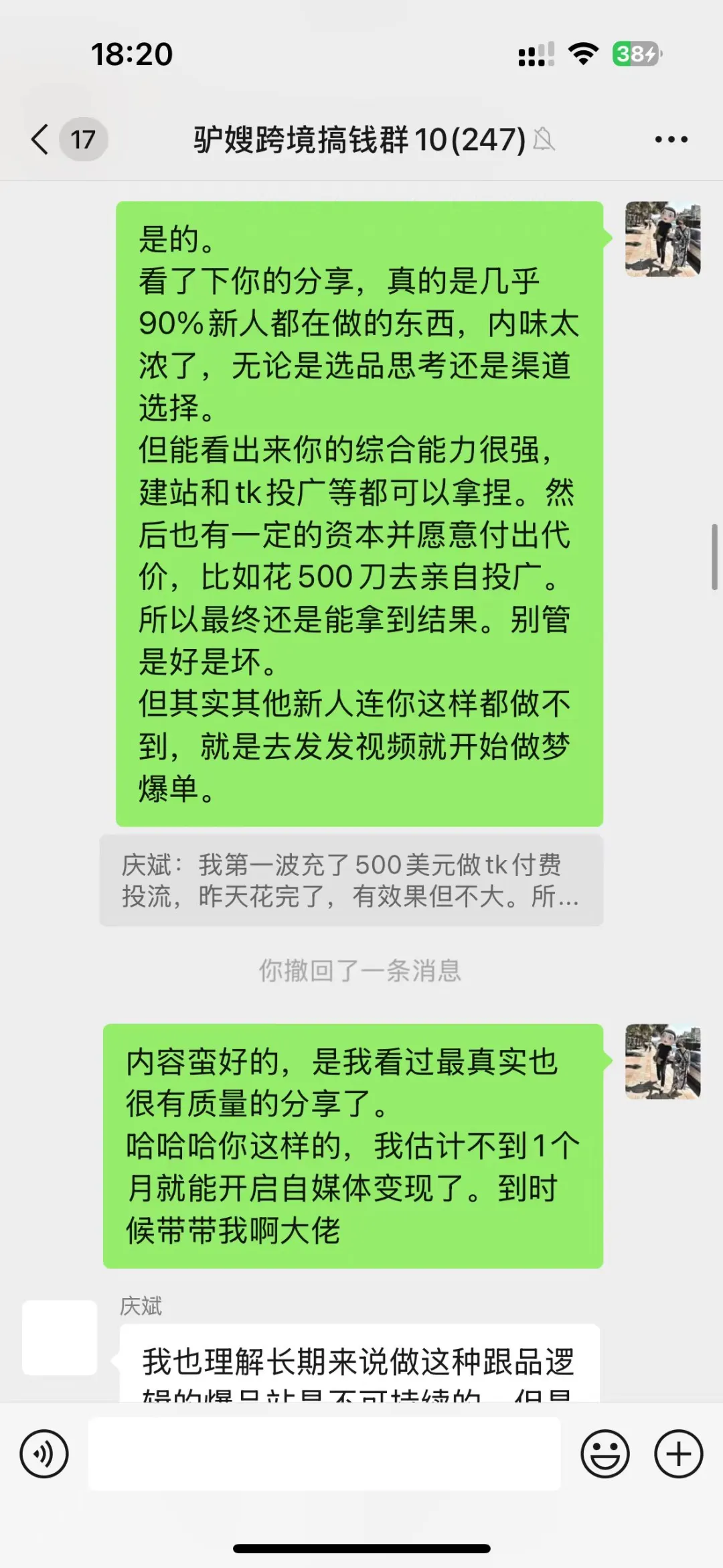Open group chat details via three dots
723x1568 pixels.
(x=671, y=139)
